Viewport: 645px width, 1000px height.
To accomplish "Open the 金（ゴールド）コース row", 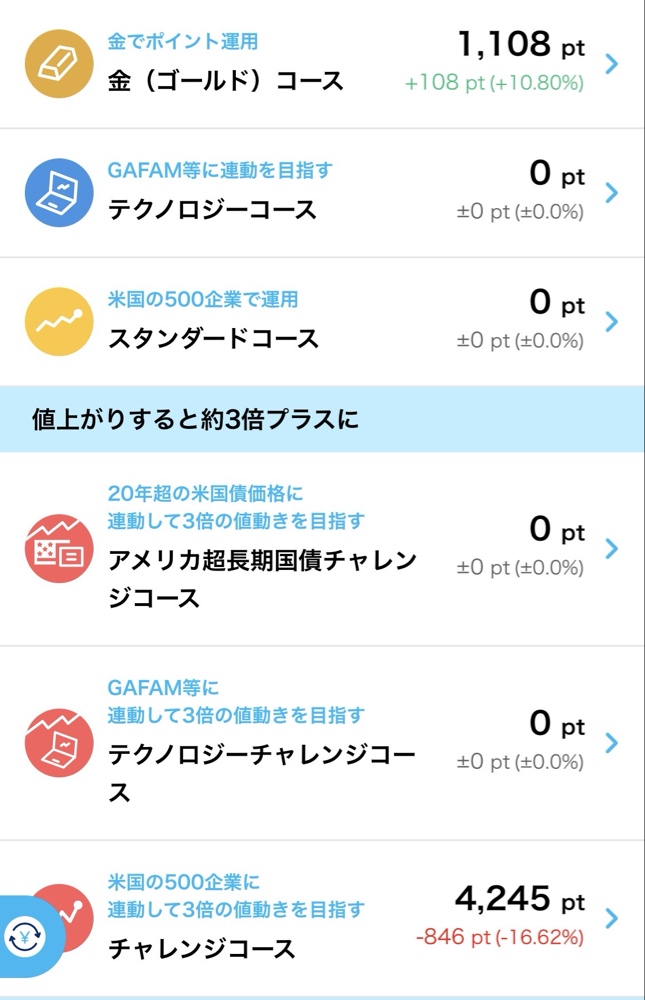I will click(320, 65).
